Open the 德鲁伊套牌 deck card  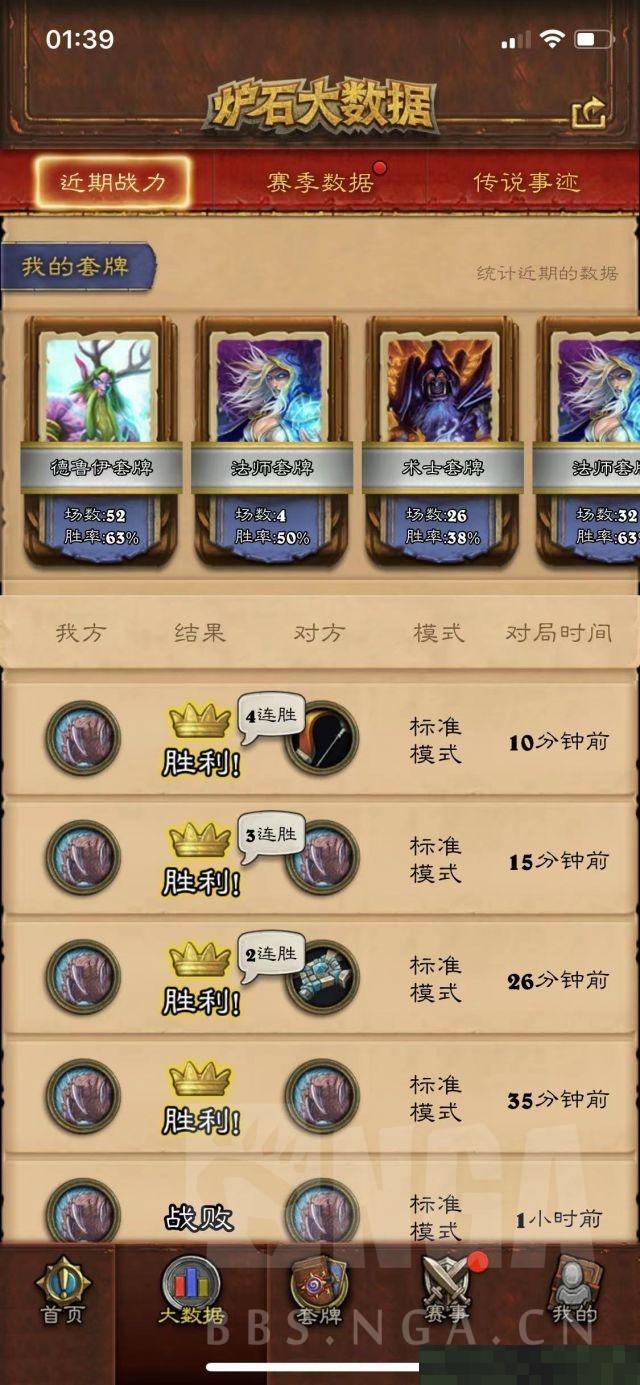click(101, 440)
